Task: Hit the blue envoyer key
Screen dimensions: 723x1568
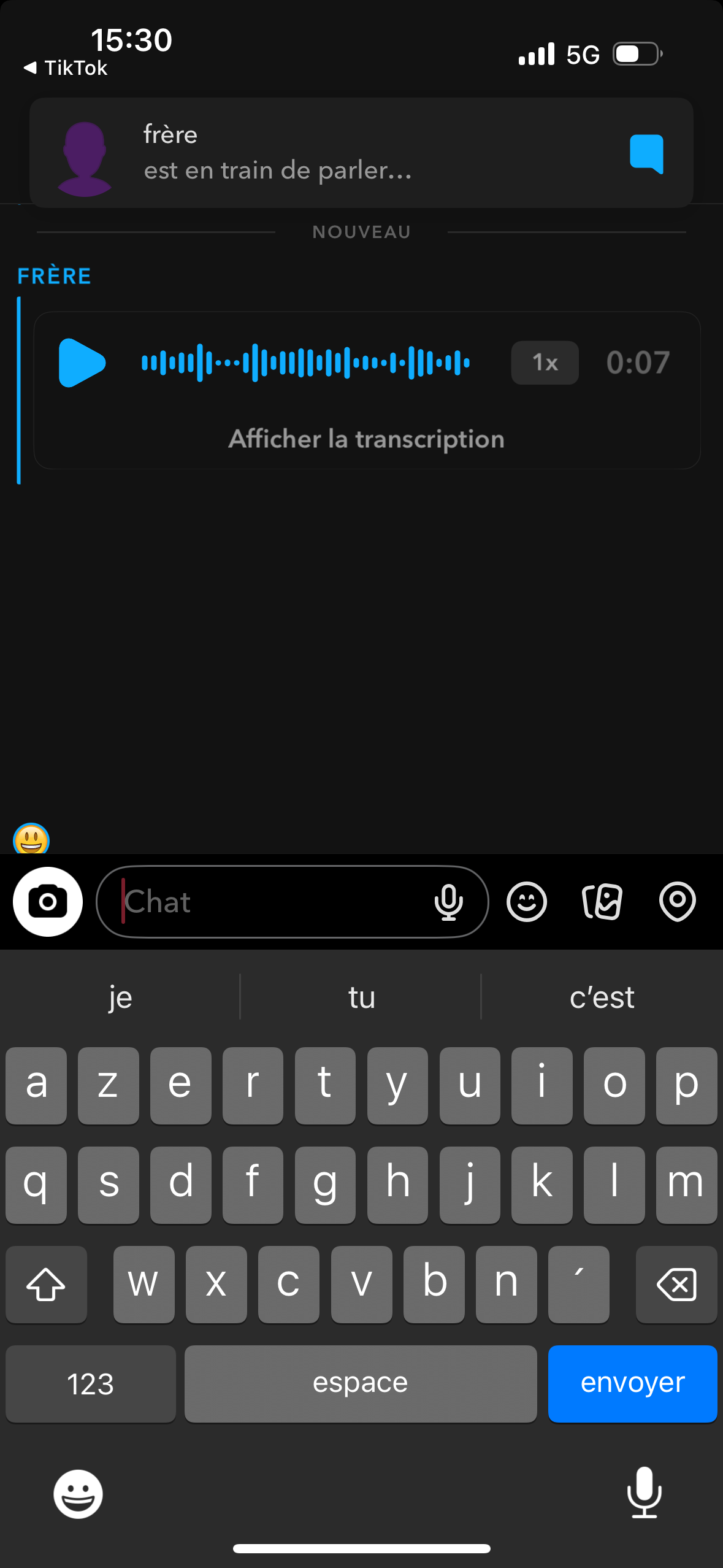Action: (x=632, y=1383)
